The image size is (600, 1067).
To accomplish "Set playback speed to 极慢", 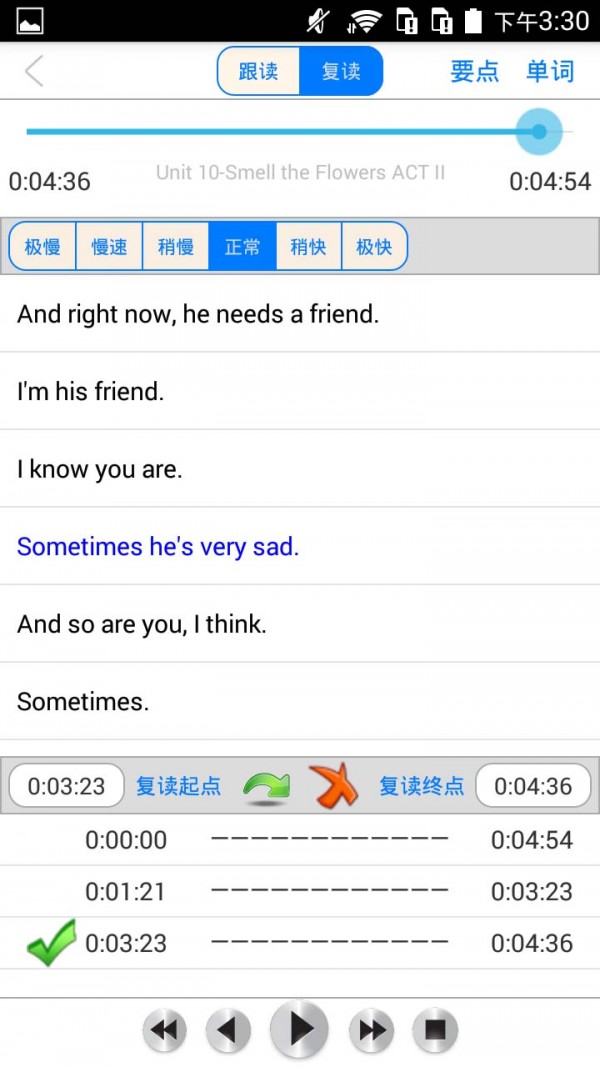I will (x=42, y=247).
